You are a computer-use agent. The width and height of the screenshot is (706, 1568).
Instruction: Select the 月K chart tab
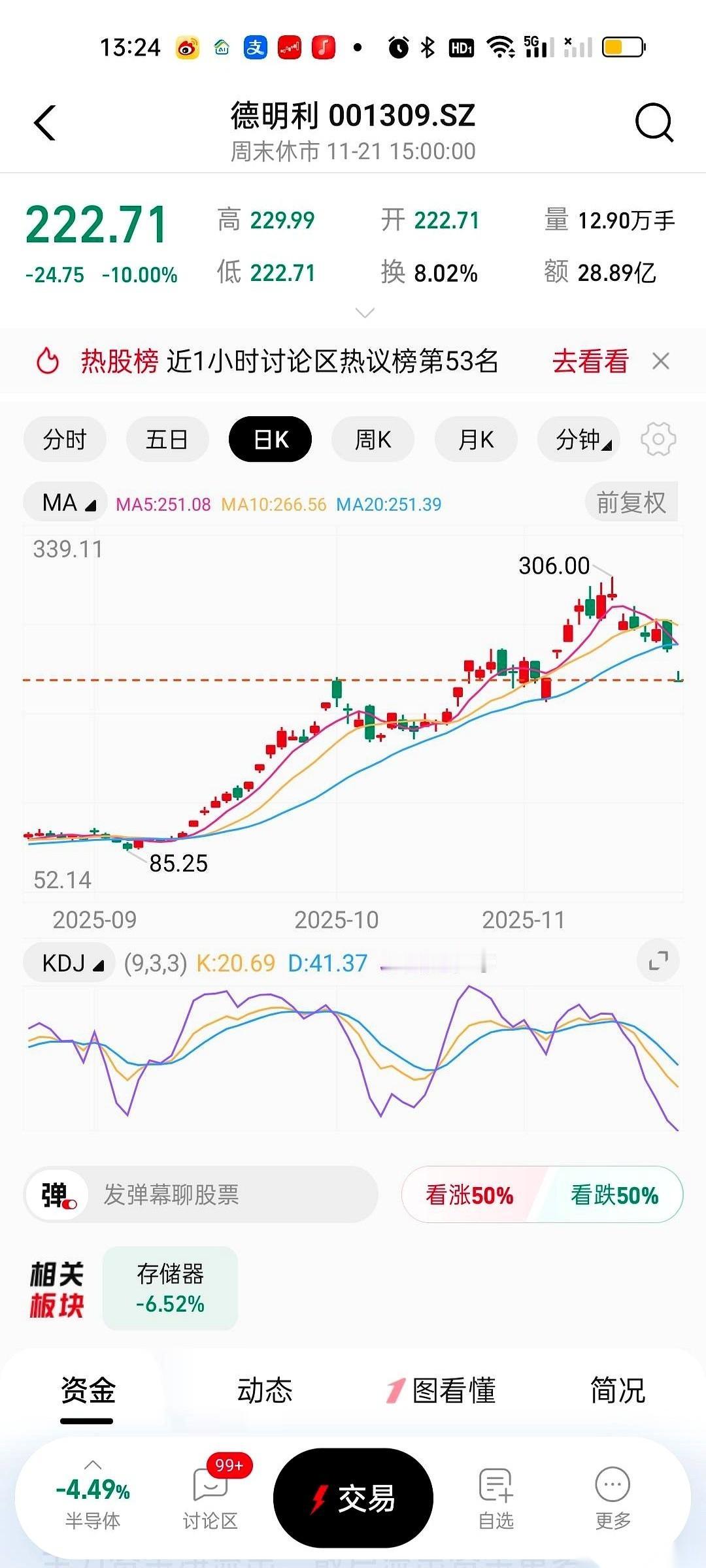[476, 439]
